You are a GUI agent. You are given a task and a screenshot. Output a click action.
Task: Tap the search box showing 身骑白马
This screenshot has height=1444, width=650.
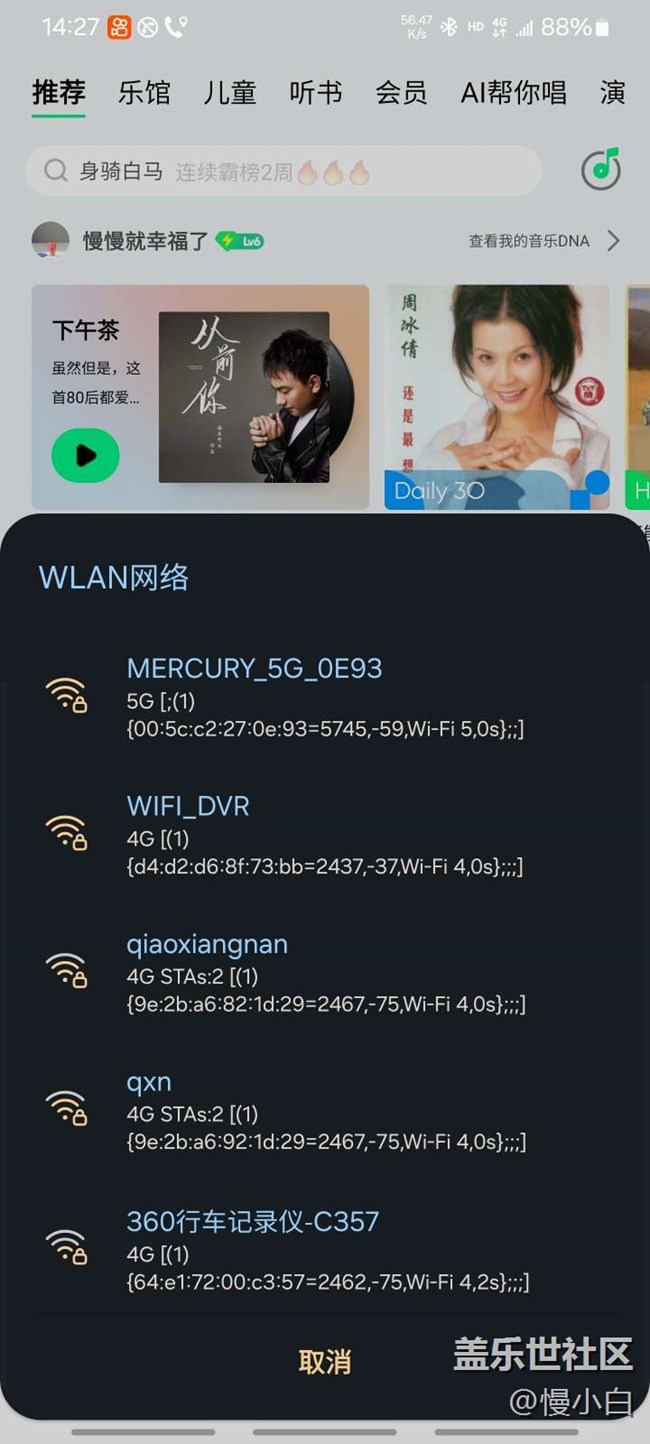[284, 171]
